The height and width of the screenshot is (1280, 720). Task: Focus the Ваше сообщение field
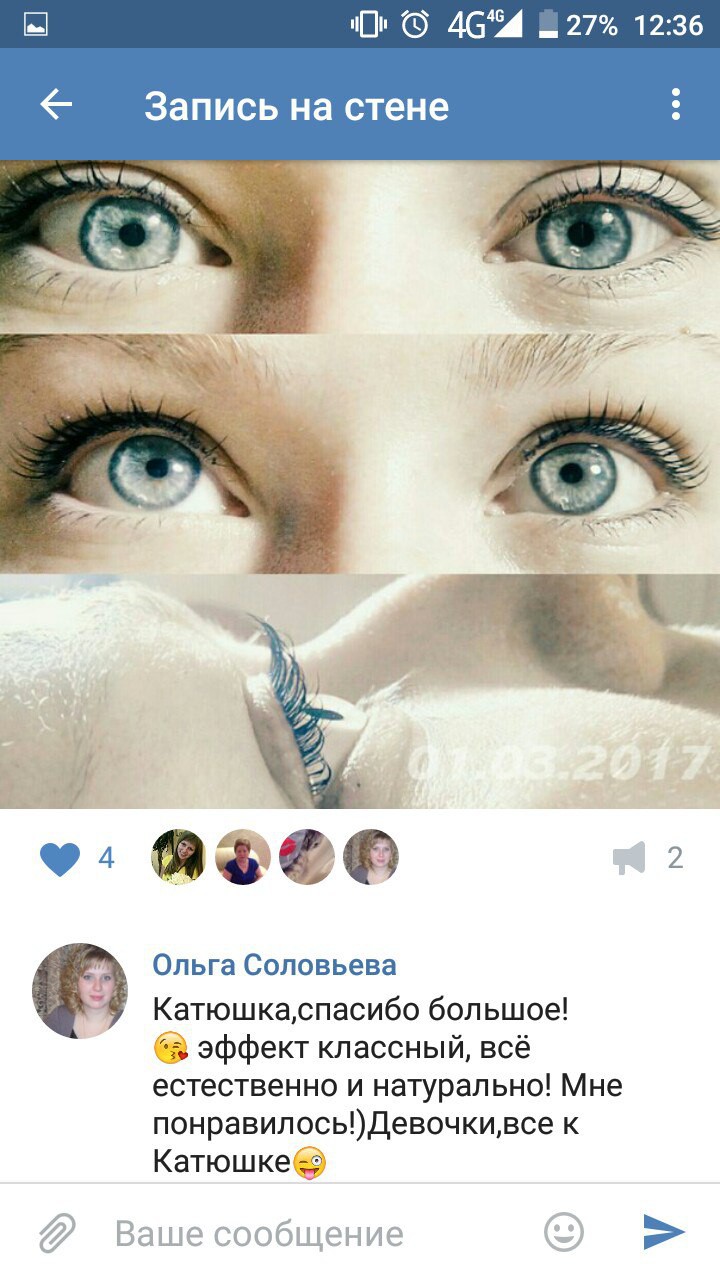click(300, 1234)
